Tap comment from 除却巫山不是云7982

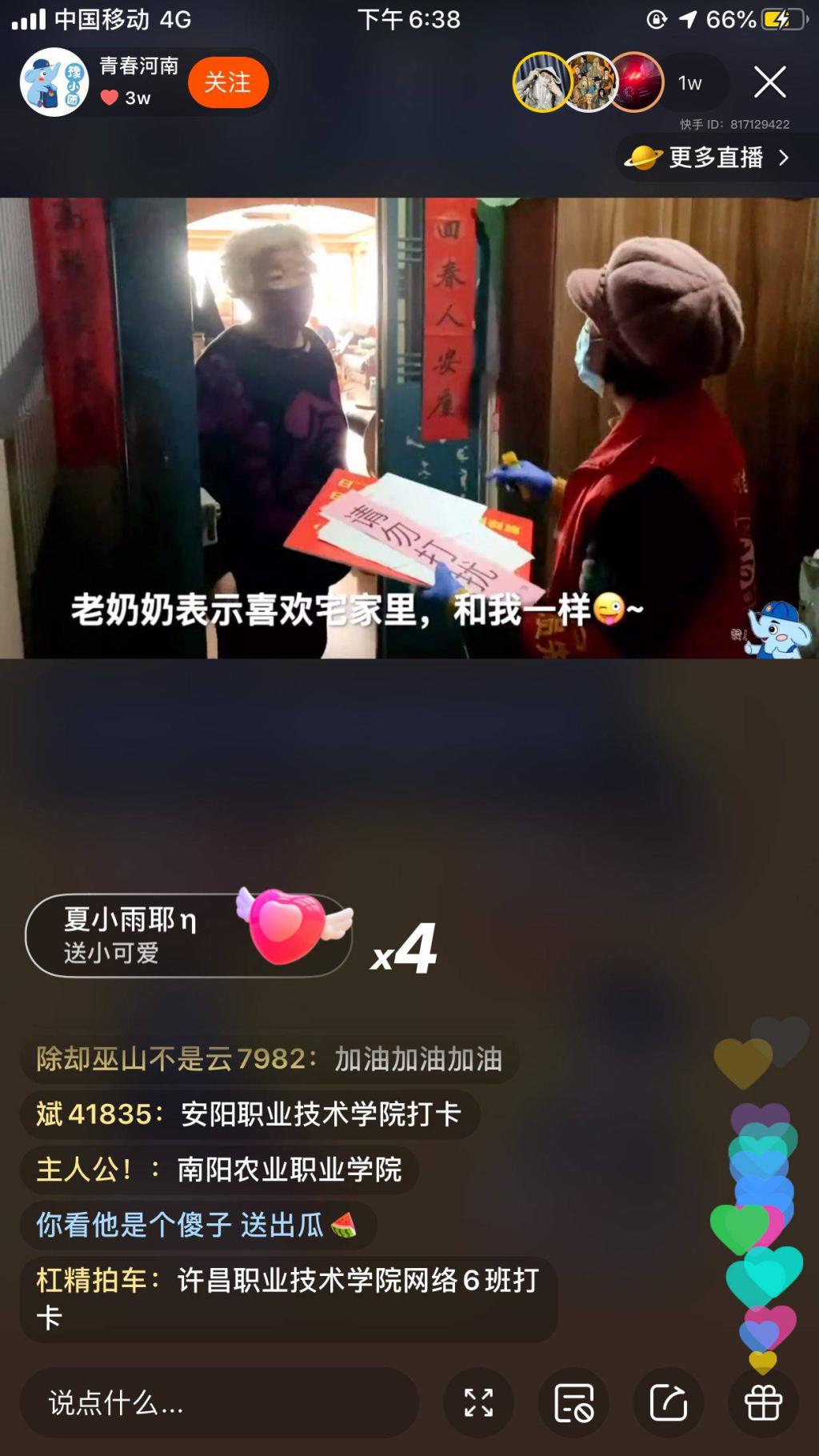(270, 1058)
